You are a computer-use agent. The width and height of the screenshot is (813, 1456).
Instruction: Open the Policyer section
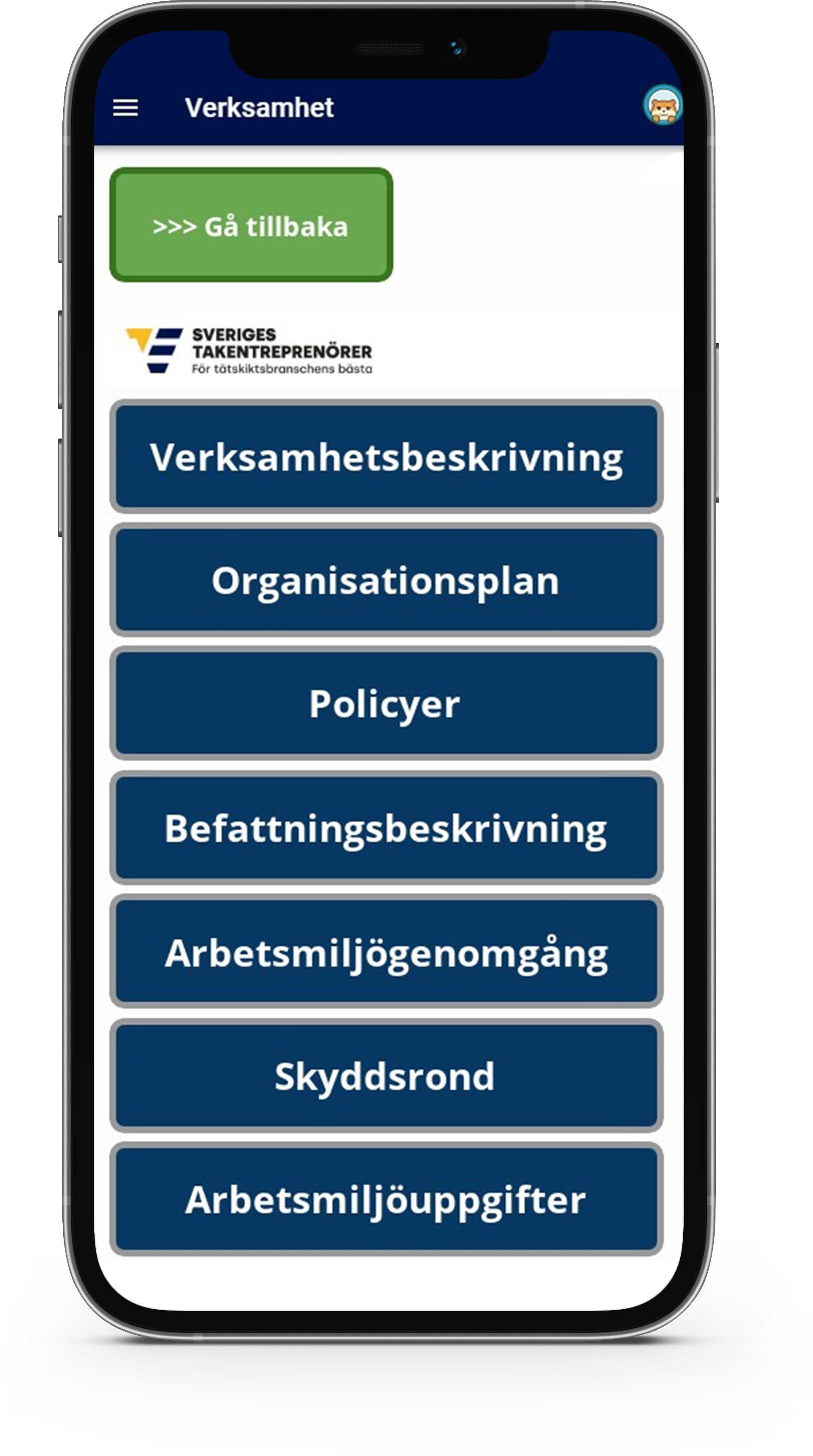tap(386, 704)
